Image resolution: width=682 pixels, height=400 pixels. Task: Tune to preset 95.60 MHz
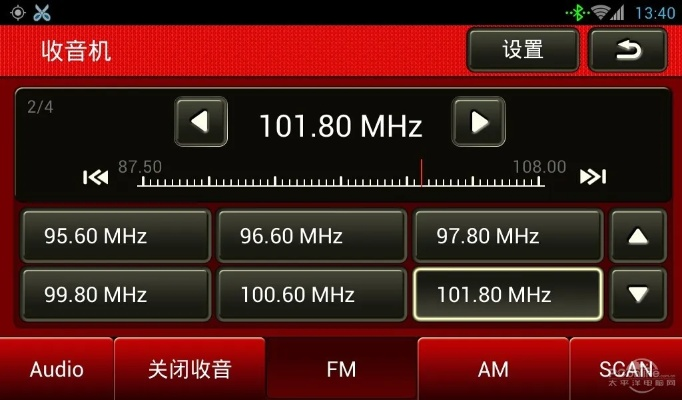(115, 237)
